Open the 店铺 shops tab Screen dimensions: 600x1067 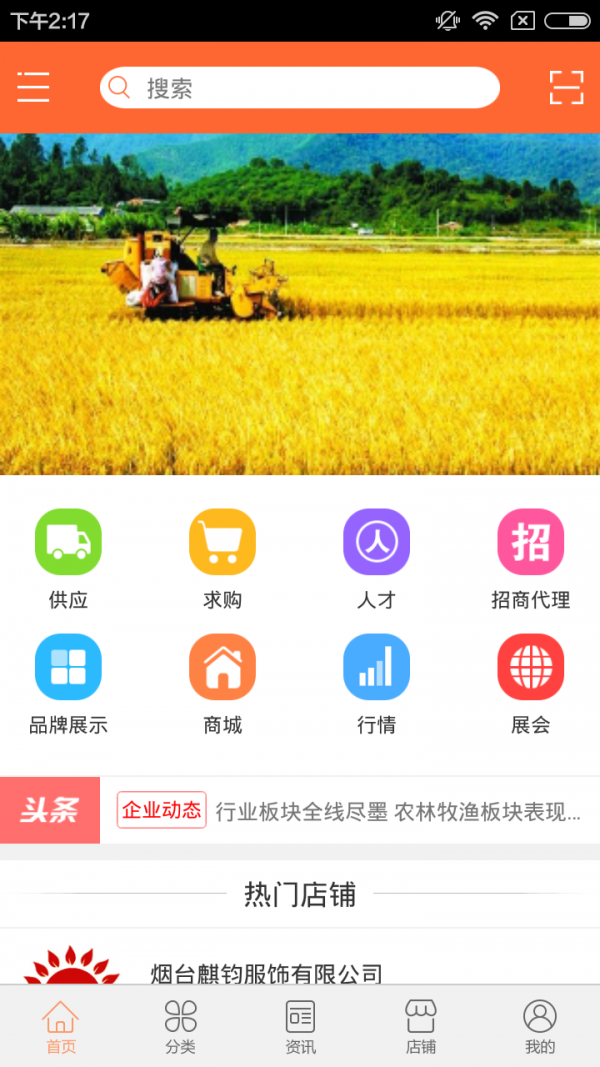point(420,1027)
